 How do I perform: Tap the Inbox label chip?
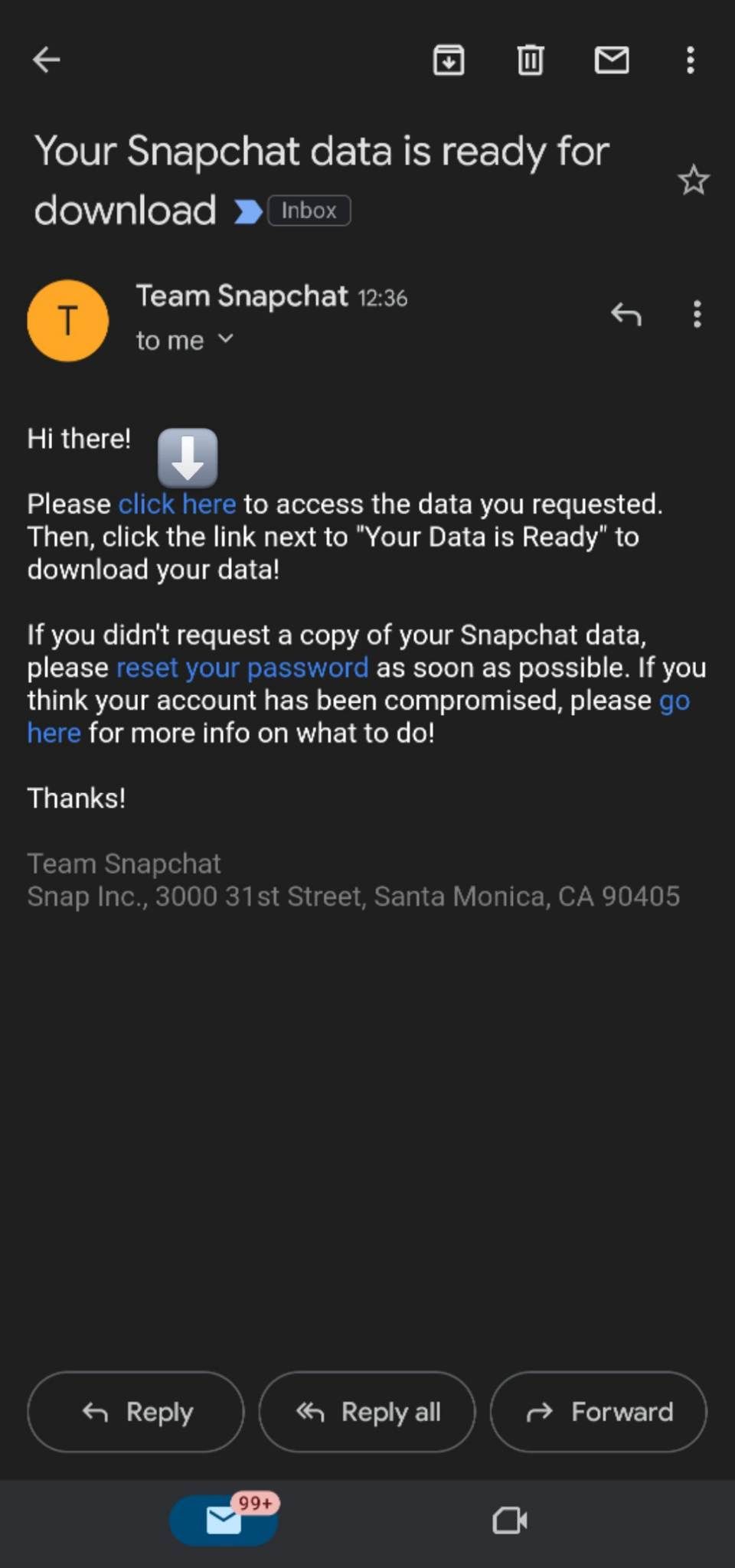309,211
